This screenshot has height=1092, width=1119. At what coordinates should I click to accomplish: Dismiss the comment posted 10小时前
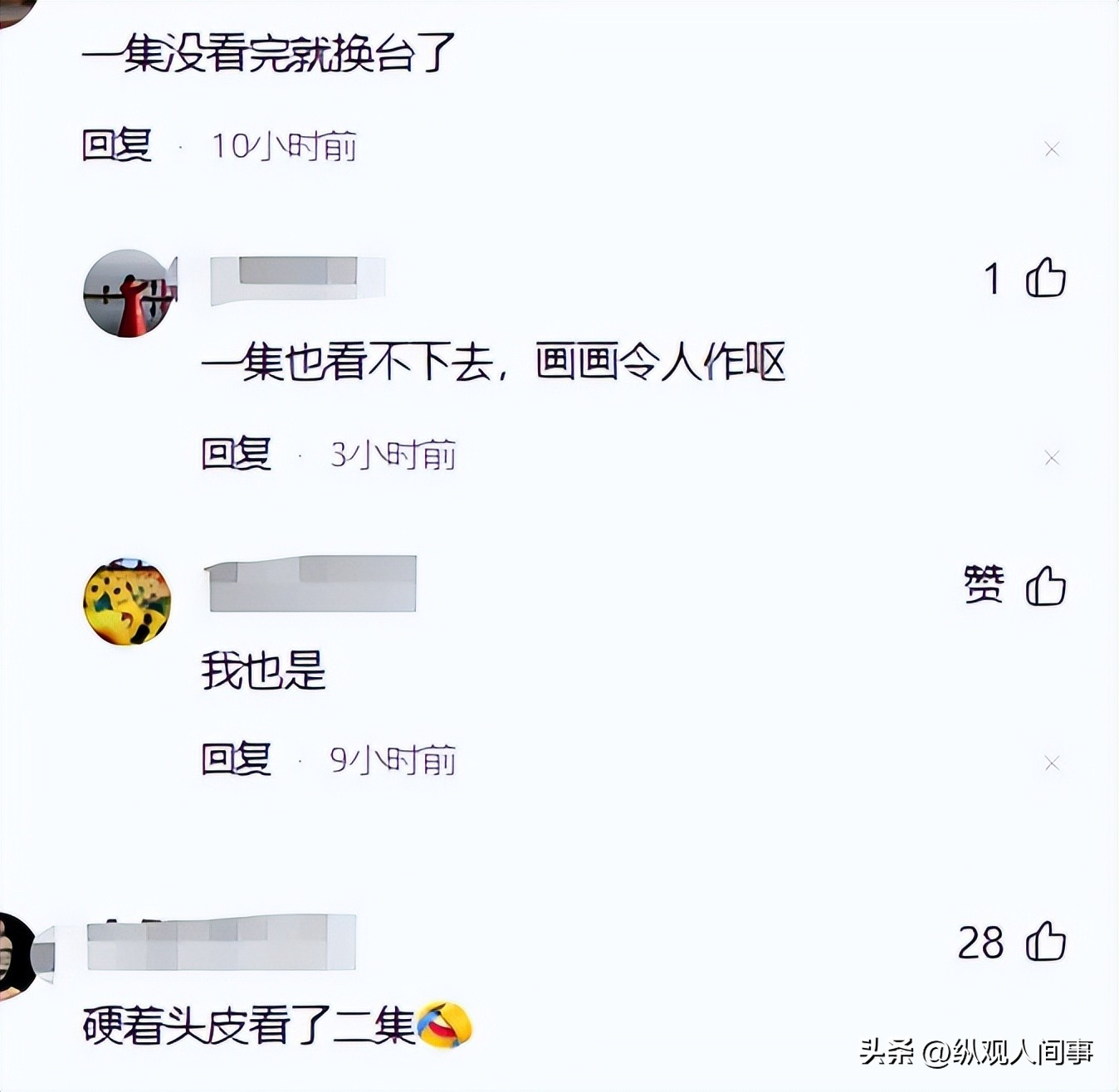(1052, 149)
